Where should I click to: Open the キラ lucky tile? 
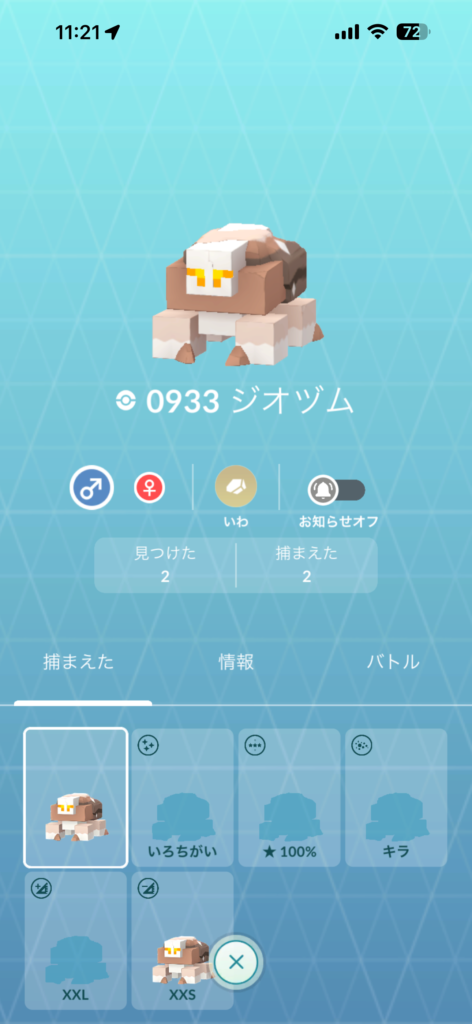(396, 797)
